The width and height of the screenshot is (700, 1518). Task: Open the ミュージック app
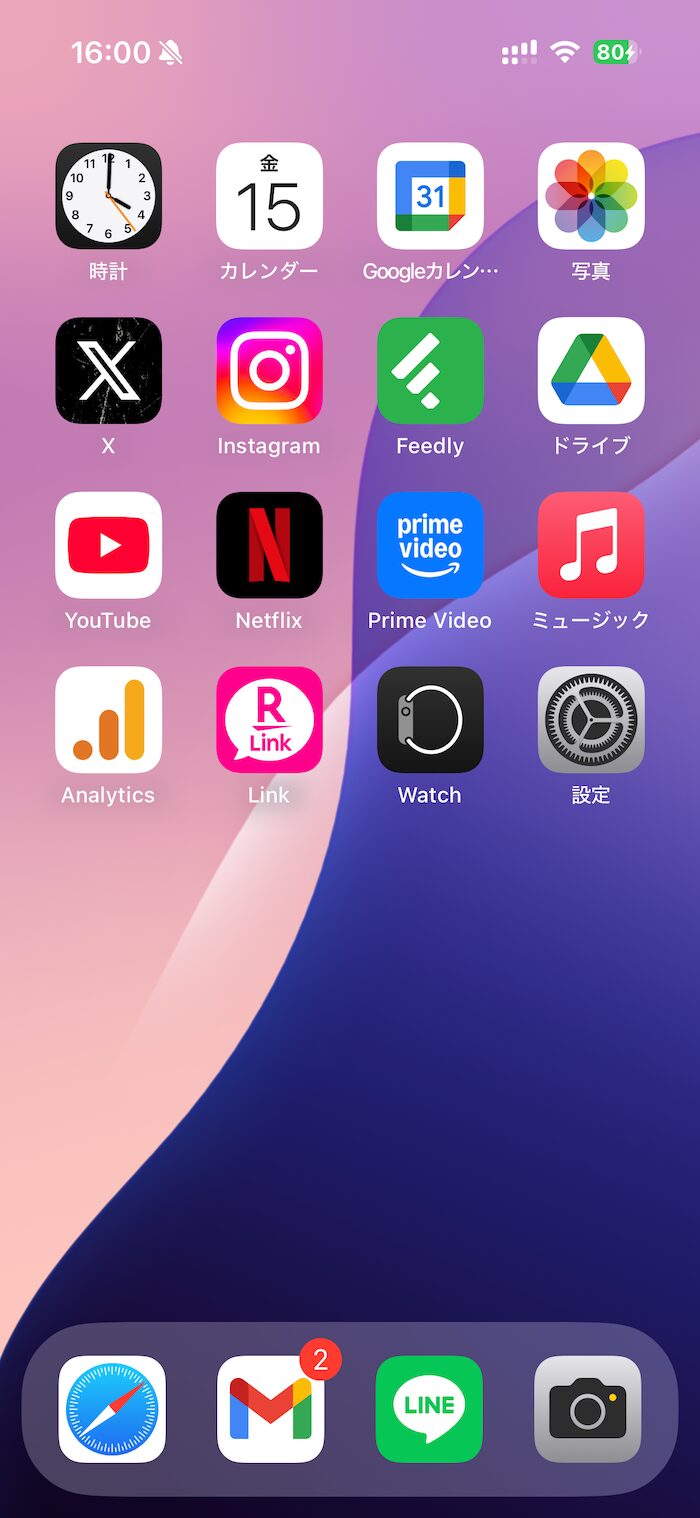[x=591, y=545]
